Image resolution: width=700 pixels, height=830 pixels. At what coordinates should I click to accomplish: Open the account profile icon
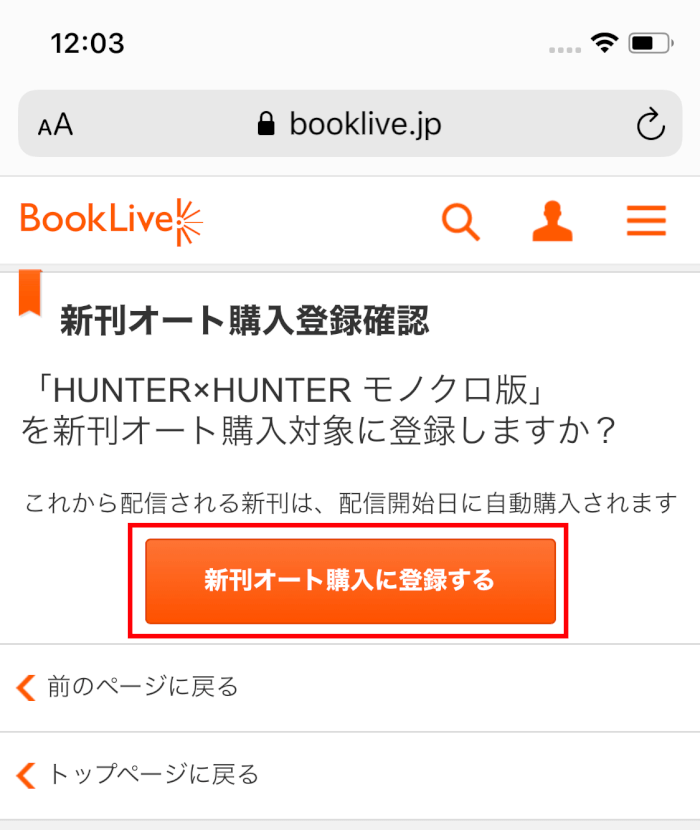[x=552, y=221]
